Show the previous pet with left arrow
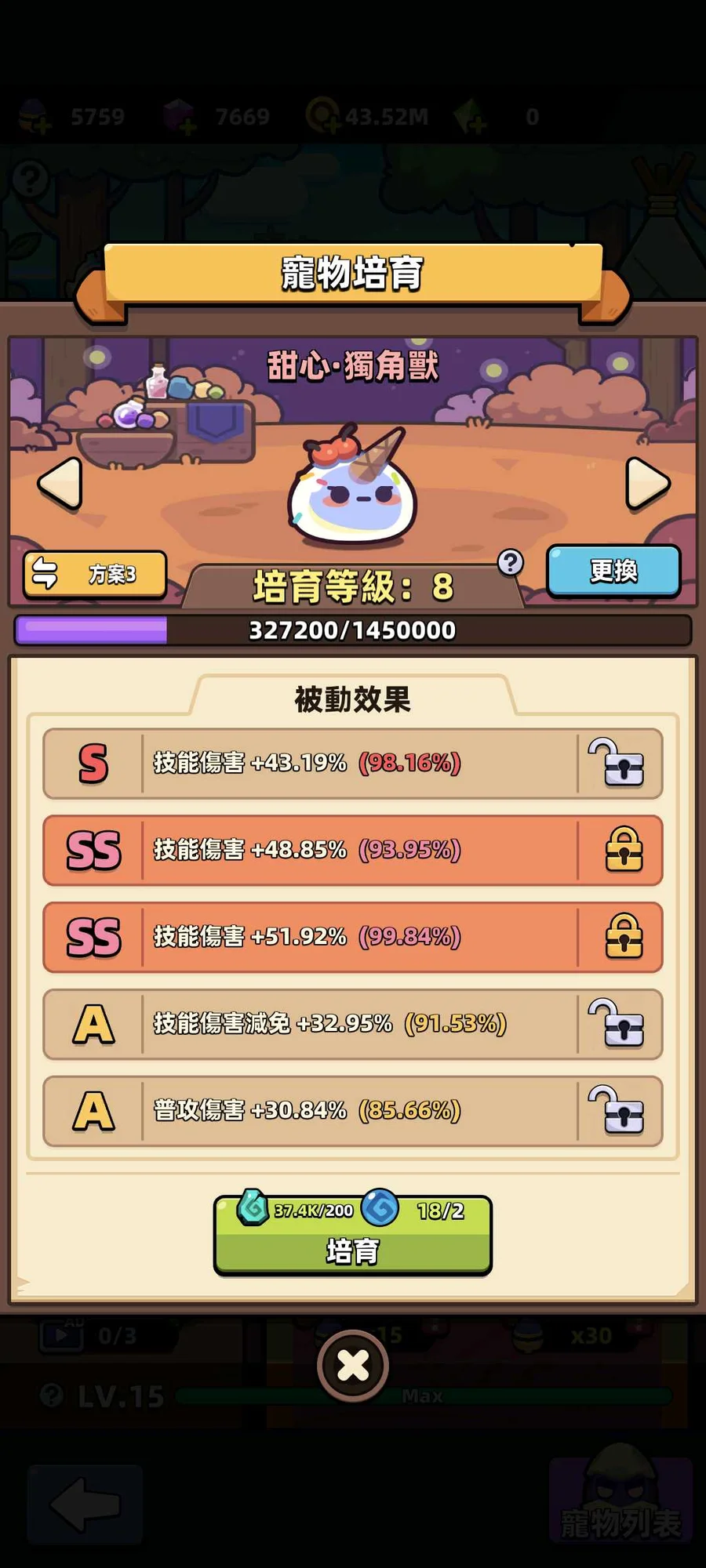 tap(60, 483)
